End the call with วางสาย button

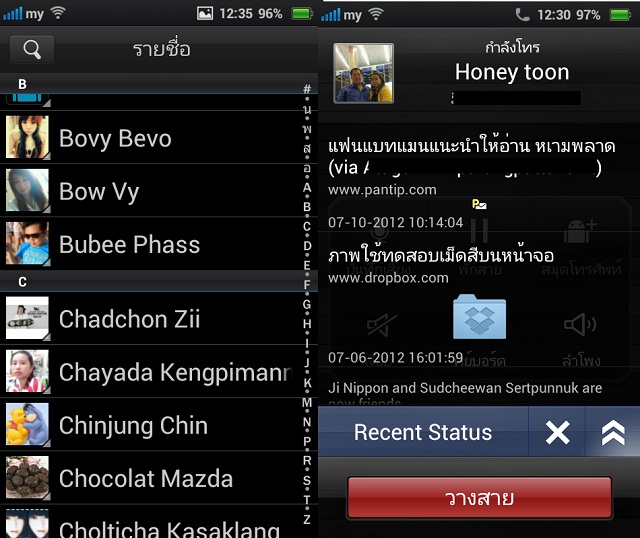pos(479,497)
